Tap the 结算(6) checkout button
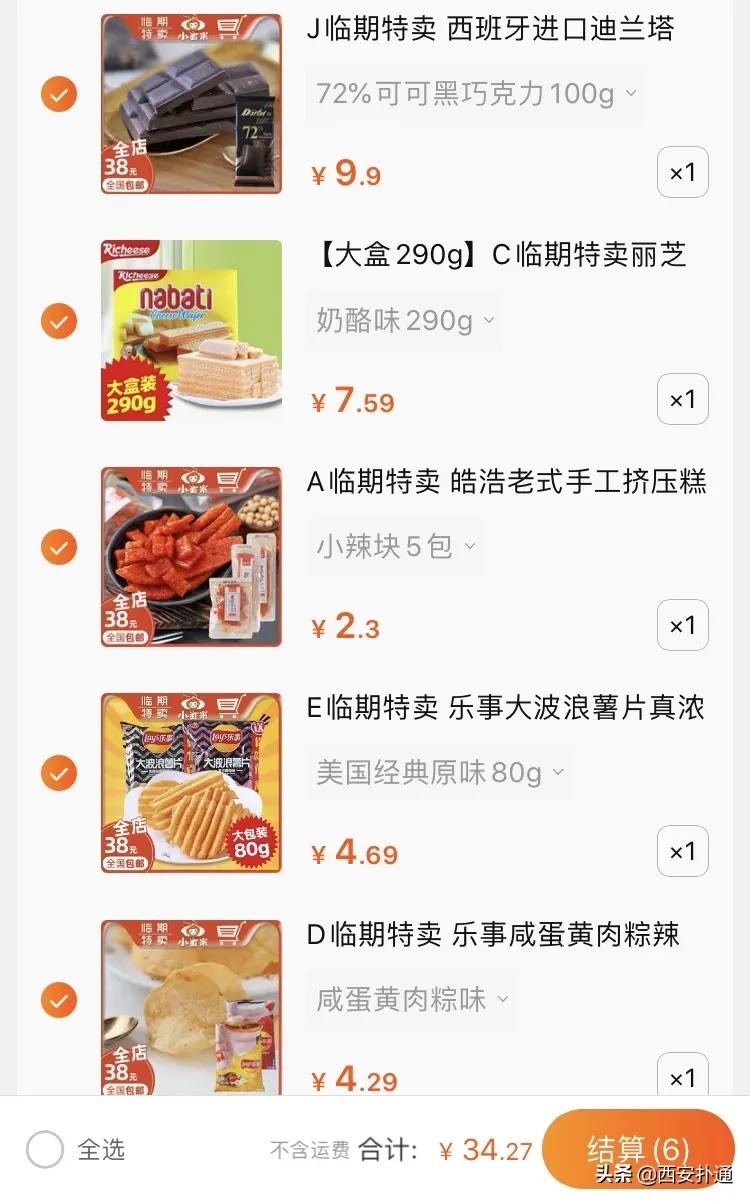Viewport: 750px width, 1201px height. click(639, 1150)
